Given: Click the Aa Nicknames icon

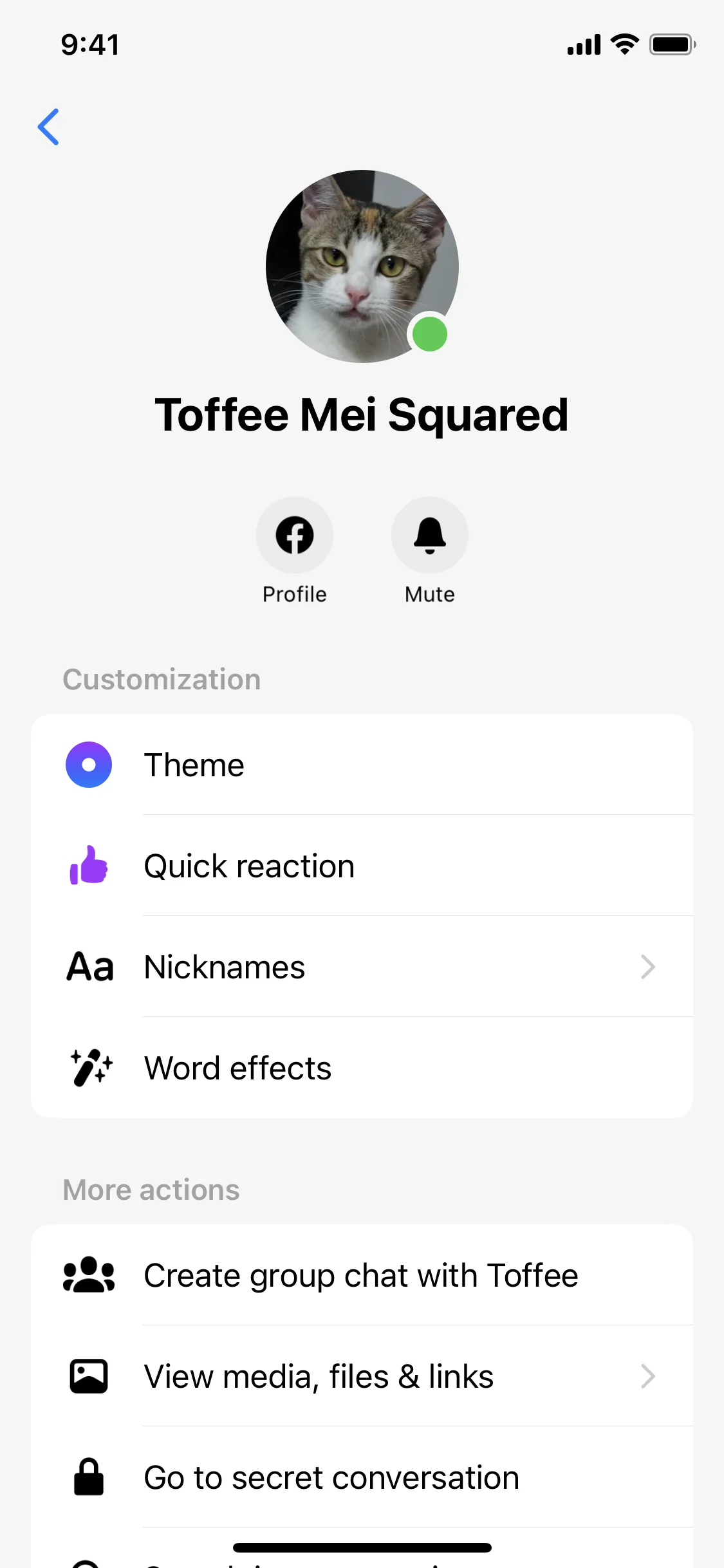Looking at the screenshot, I should pyautogui.click(x=88, y=966).
